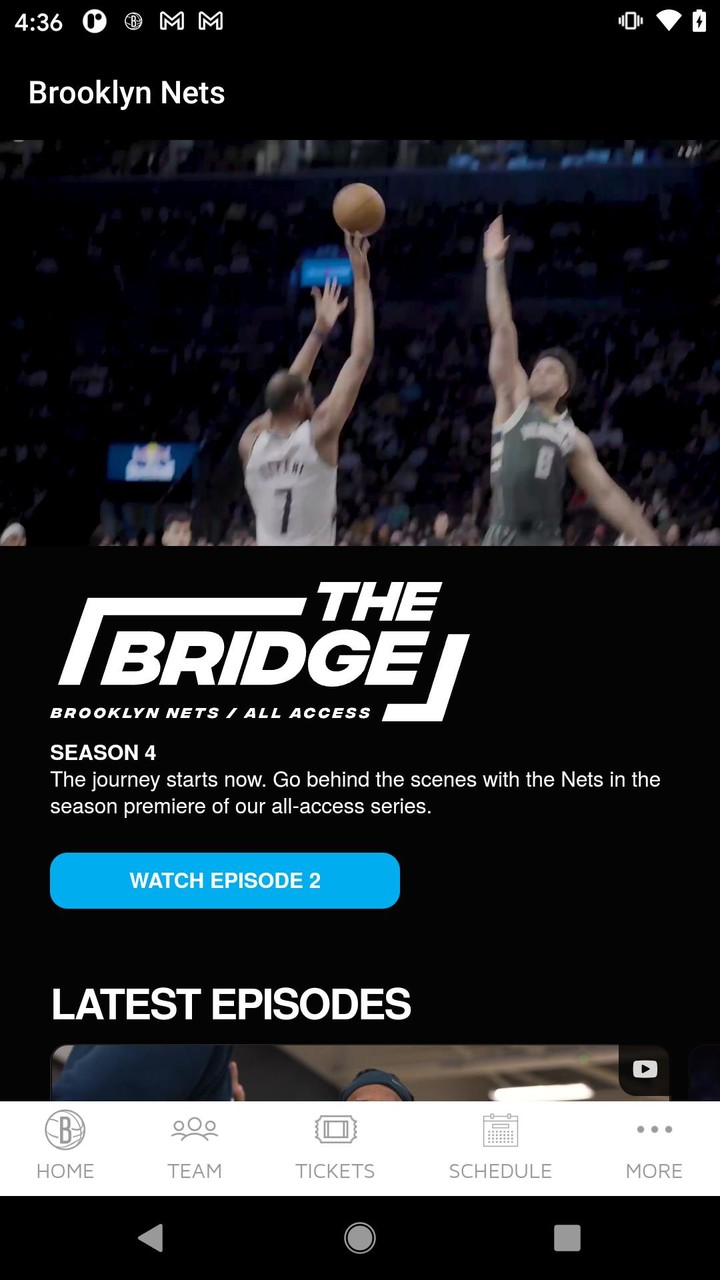Tap the basketball game video preview
Viewport: 720px width, 1280px height.
click(x=360, y=340)
